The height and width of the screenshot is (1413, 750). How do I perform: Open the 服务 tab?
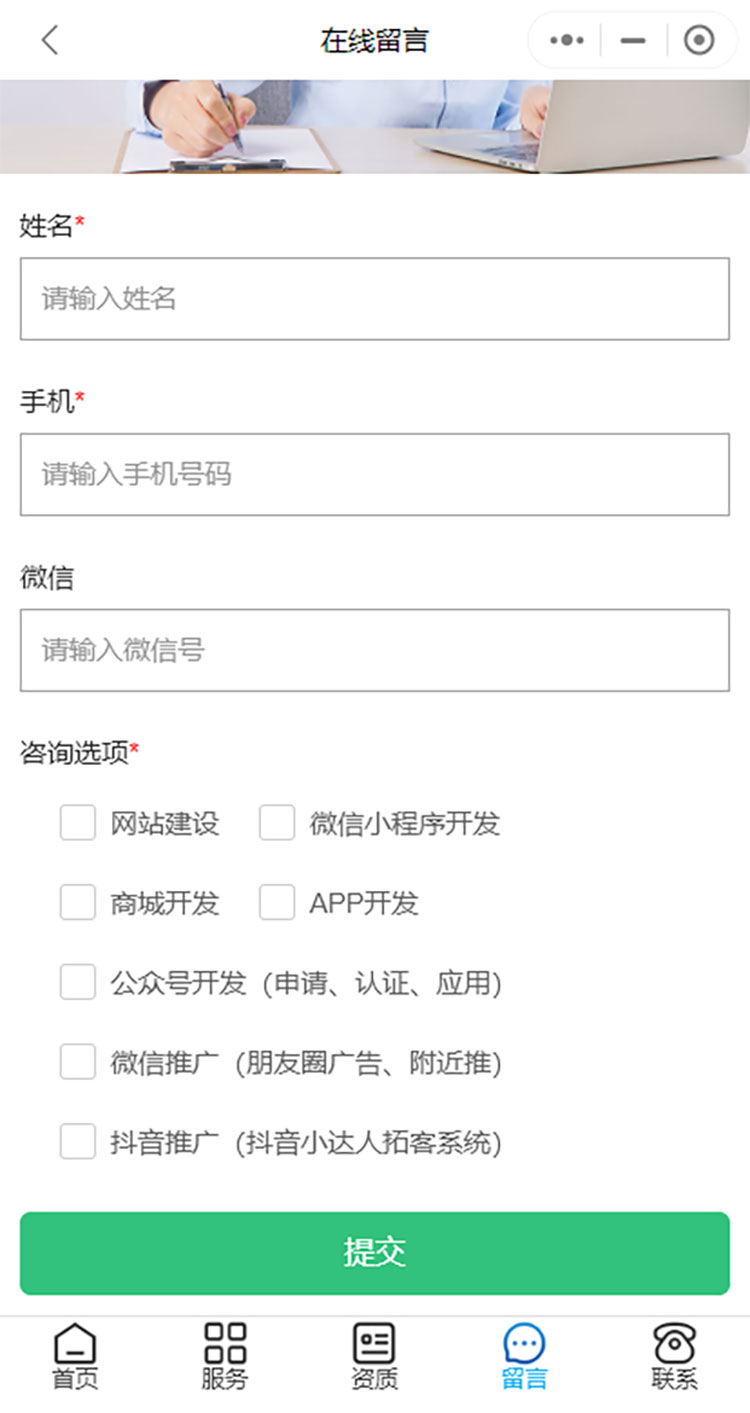click(x=225, y=1357)
